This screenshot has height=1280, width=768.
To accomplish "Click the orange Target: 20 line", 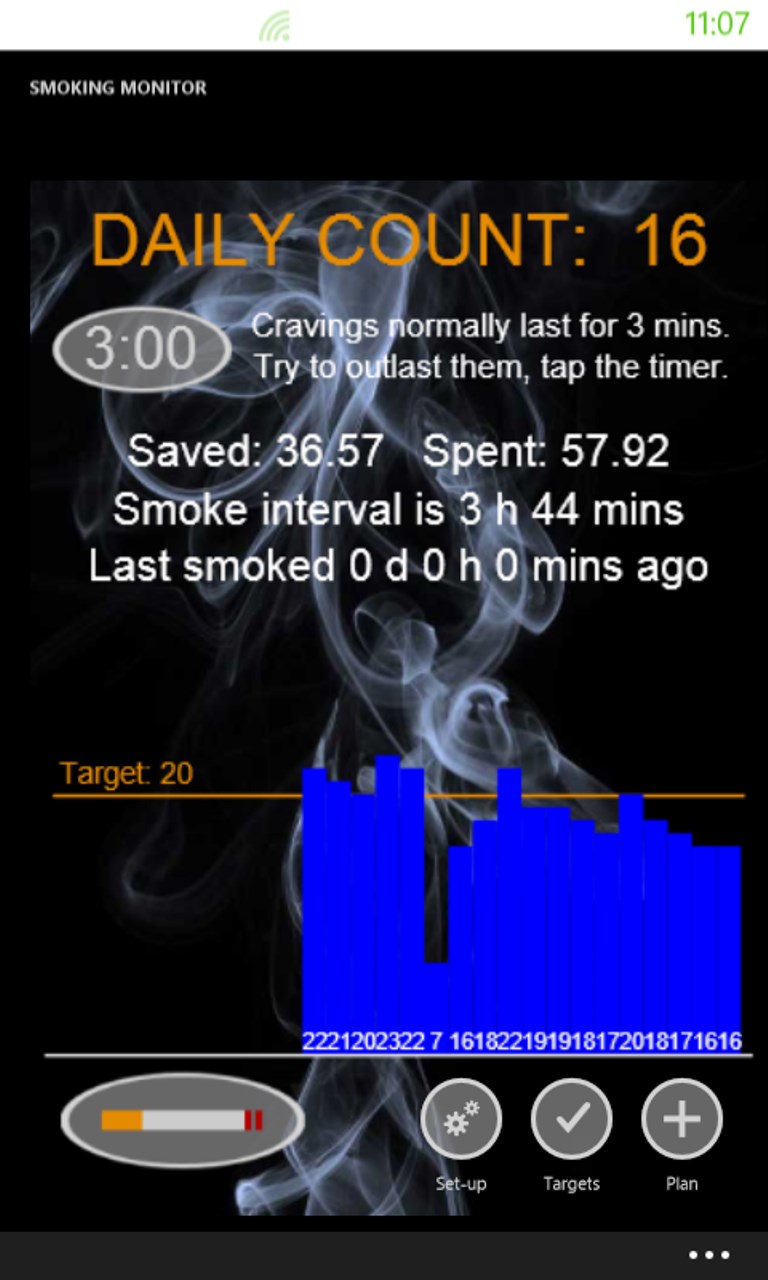I will (127, 773).
